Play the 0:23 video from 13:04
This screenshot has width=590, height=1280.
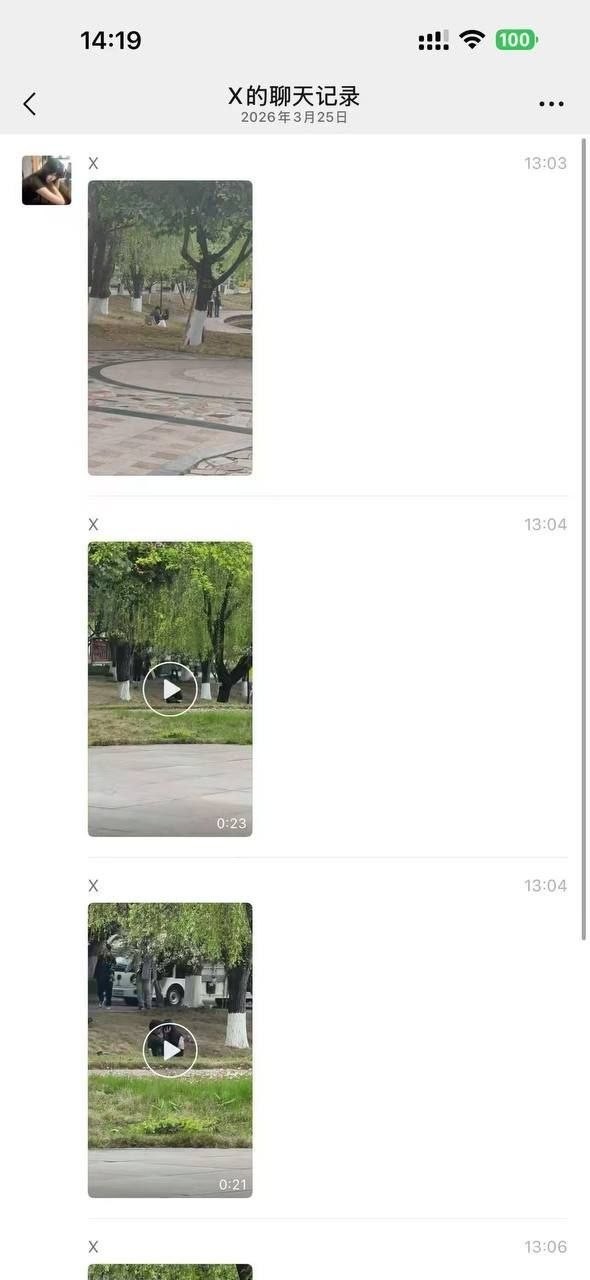[170, 689]
